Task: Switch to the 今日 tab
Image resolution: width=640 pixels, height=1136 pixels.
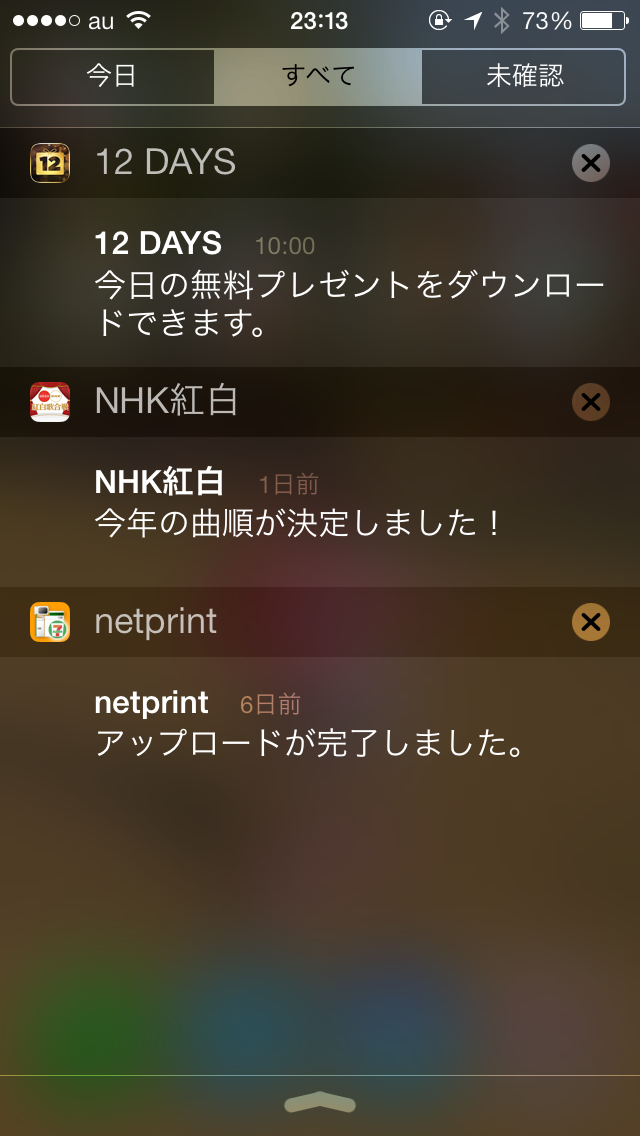Action: coord(112,77)
